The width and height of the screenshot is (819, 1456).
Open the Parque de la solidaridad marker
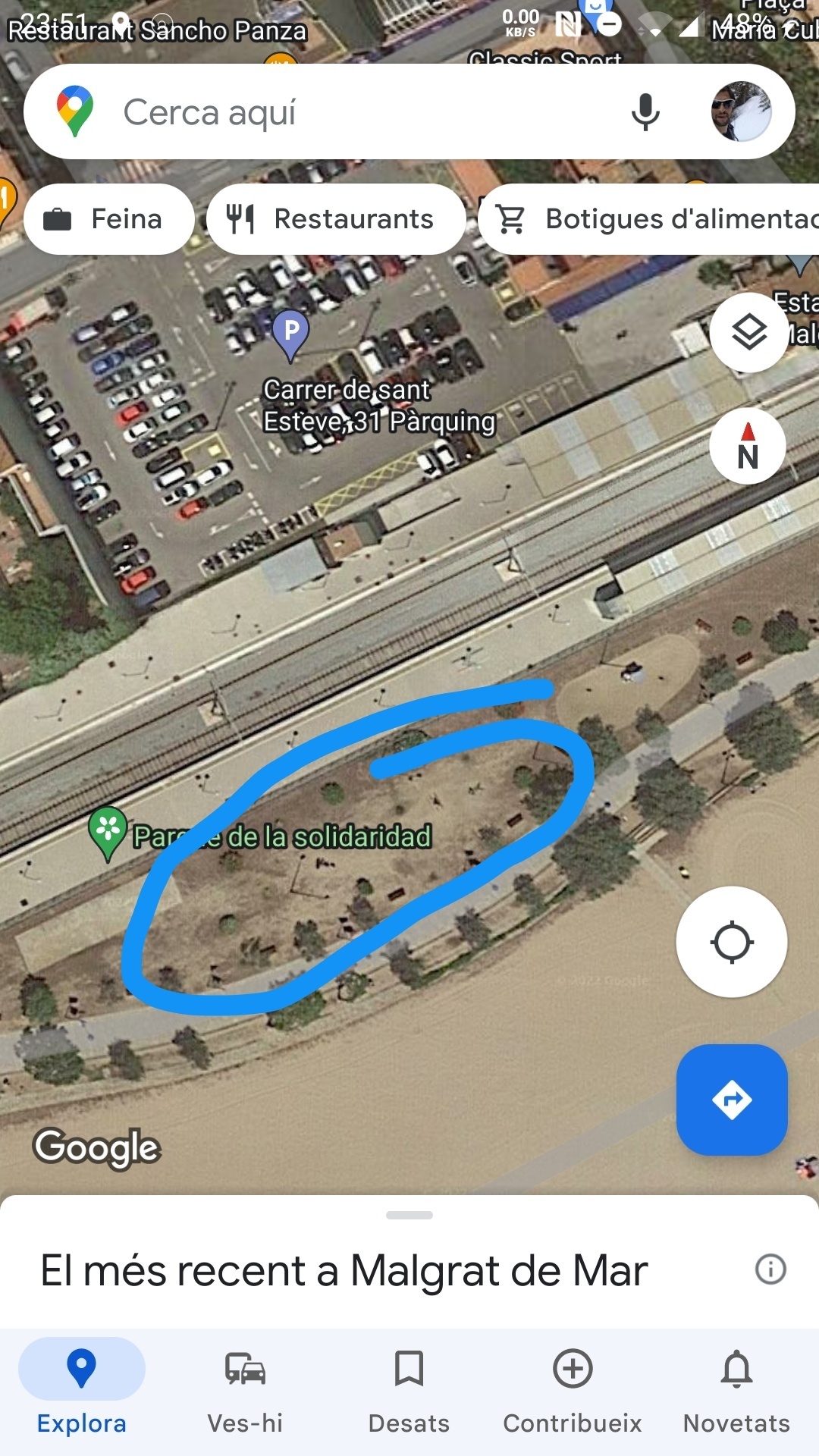tap(108, 831)
